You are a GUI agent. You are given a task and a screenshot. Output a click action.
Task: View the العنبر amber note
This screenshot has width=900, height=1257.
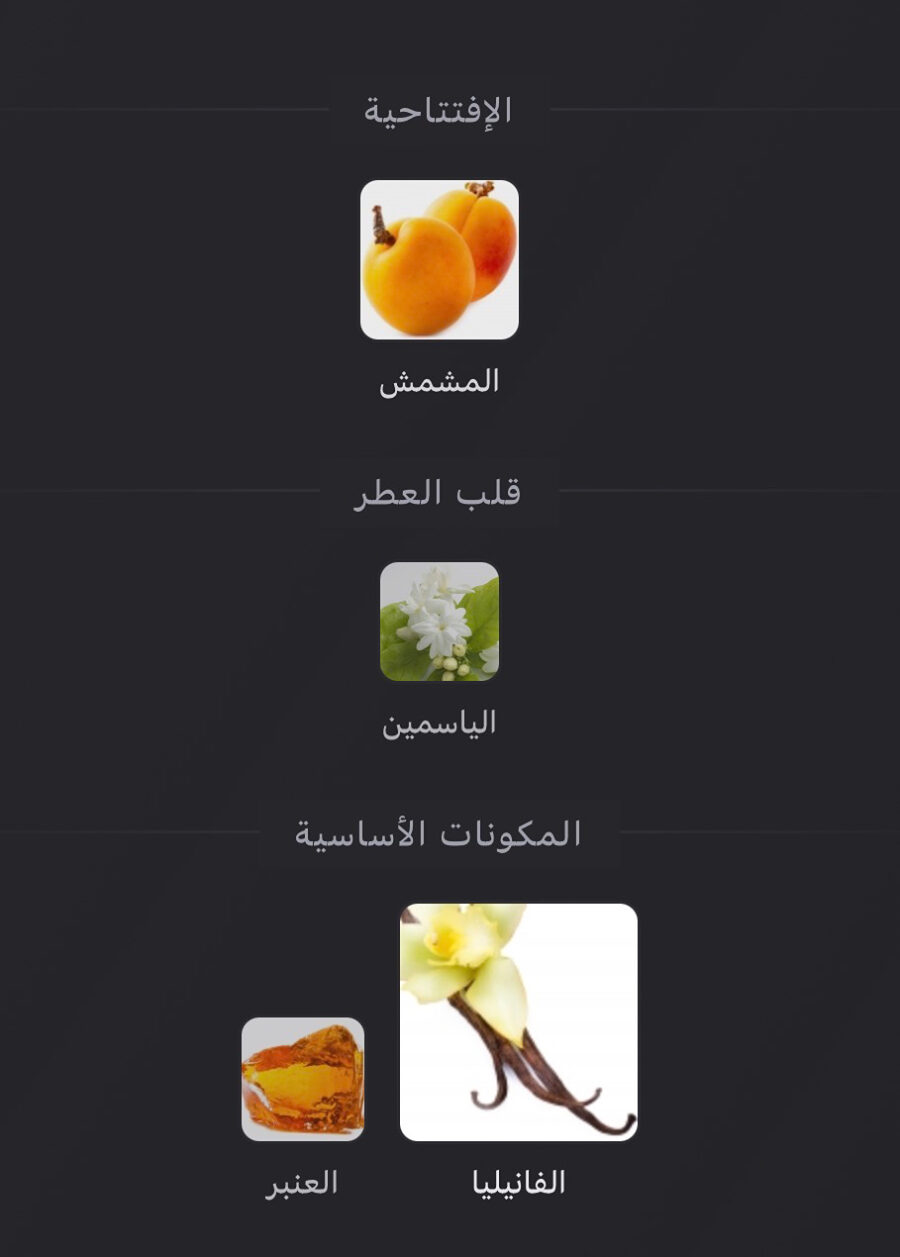pyautogui.click(x=302, y=1079)
